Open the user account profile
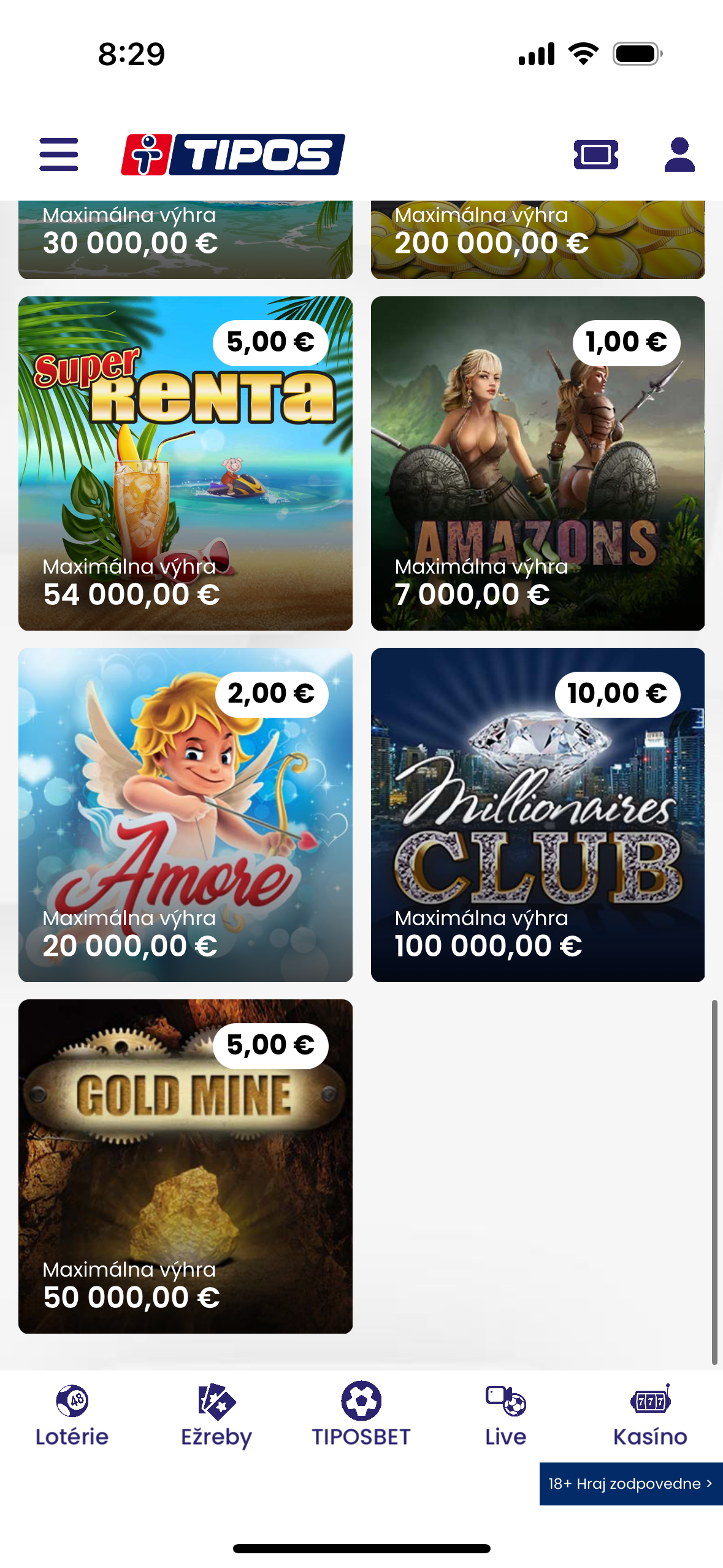Image resolution: width=723 pixels, height=1568 pixels. [679, 154]
